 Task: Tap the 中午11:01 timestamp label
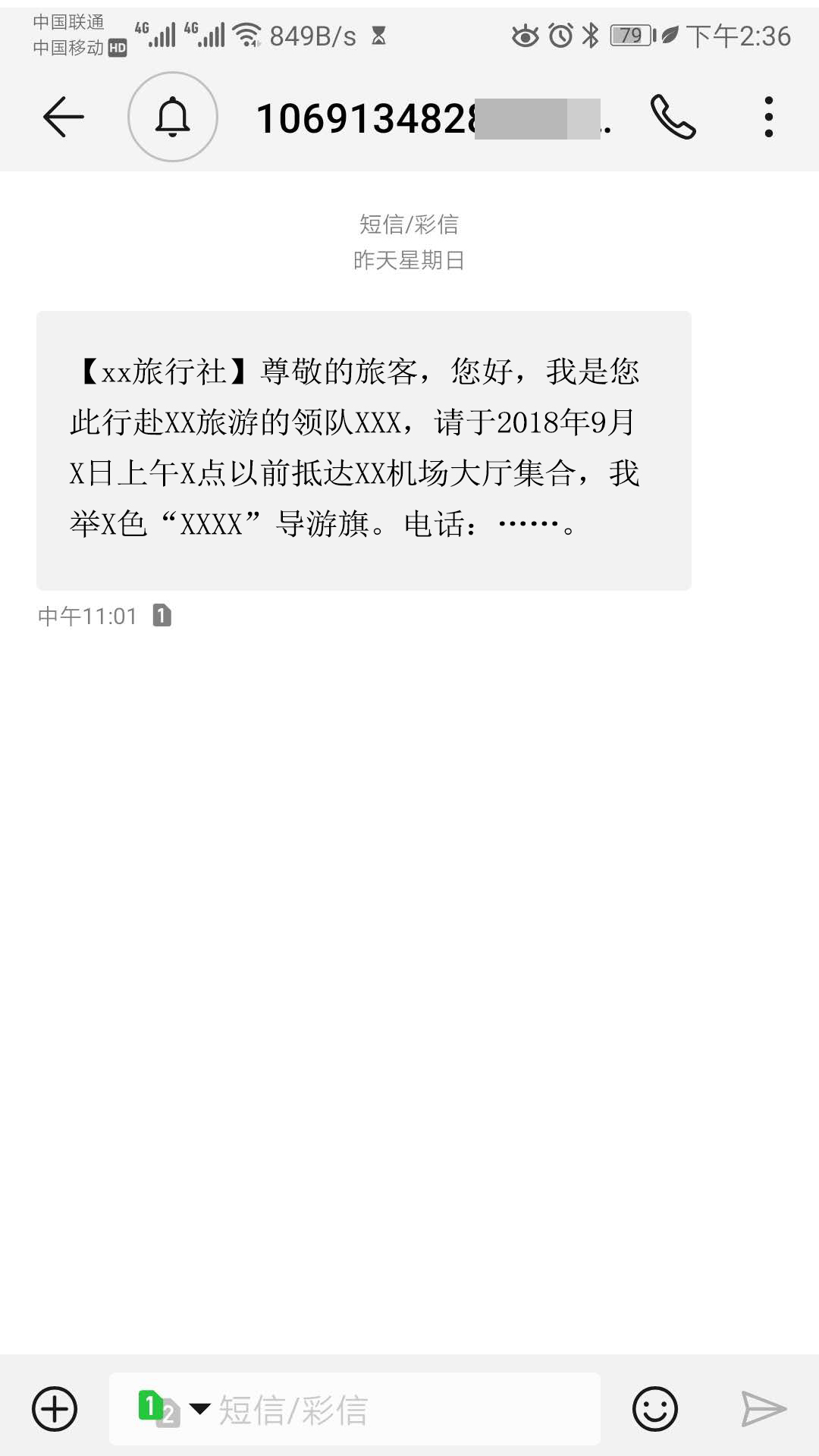pos(87,616)
